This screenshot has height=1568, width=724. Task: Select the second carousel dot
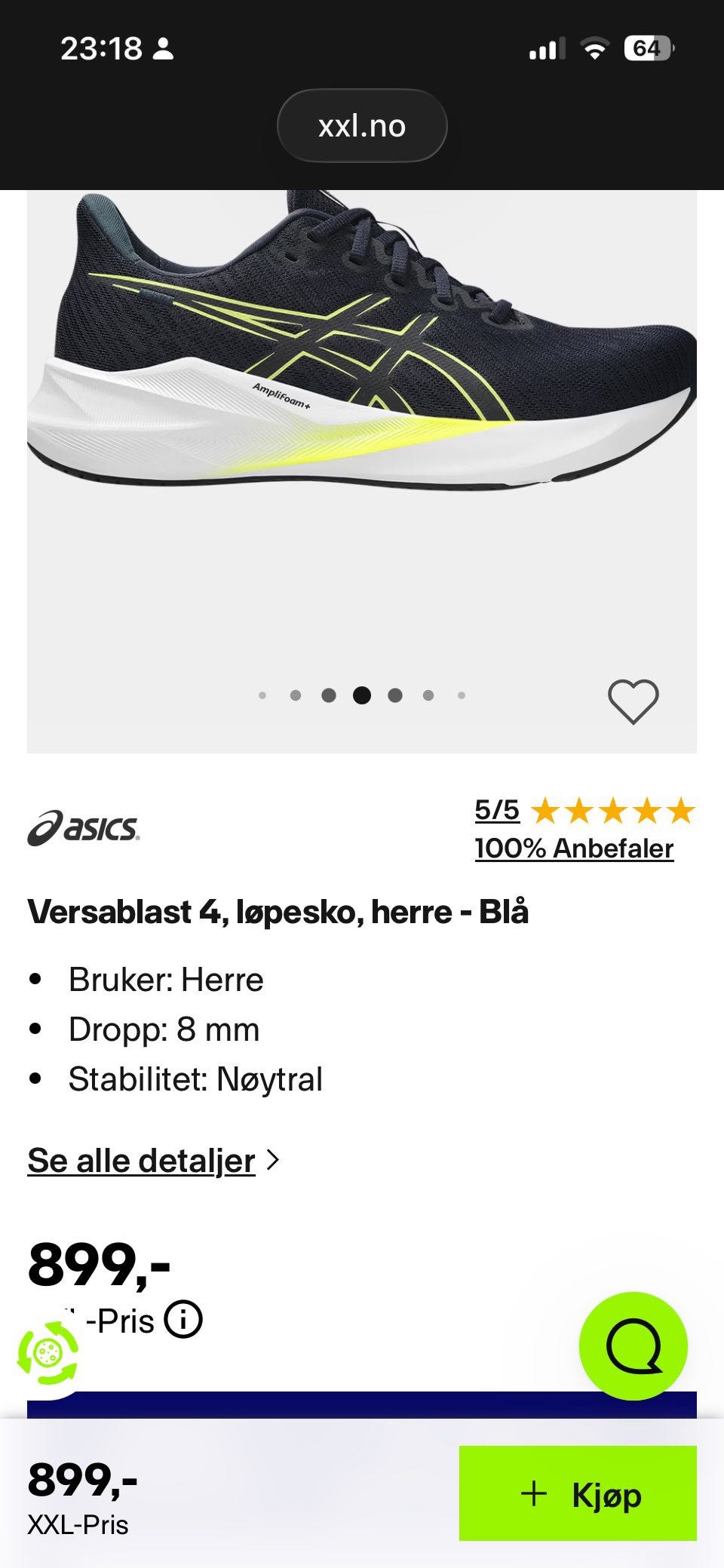coord(294,696)
